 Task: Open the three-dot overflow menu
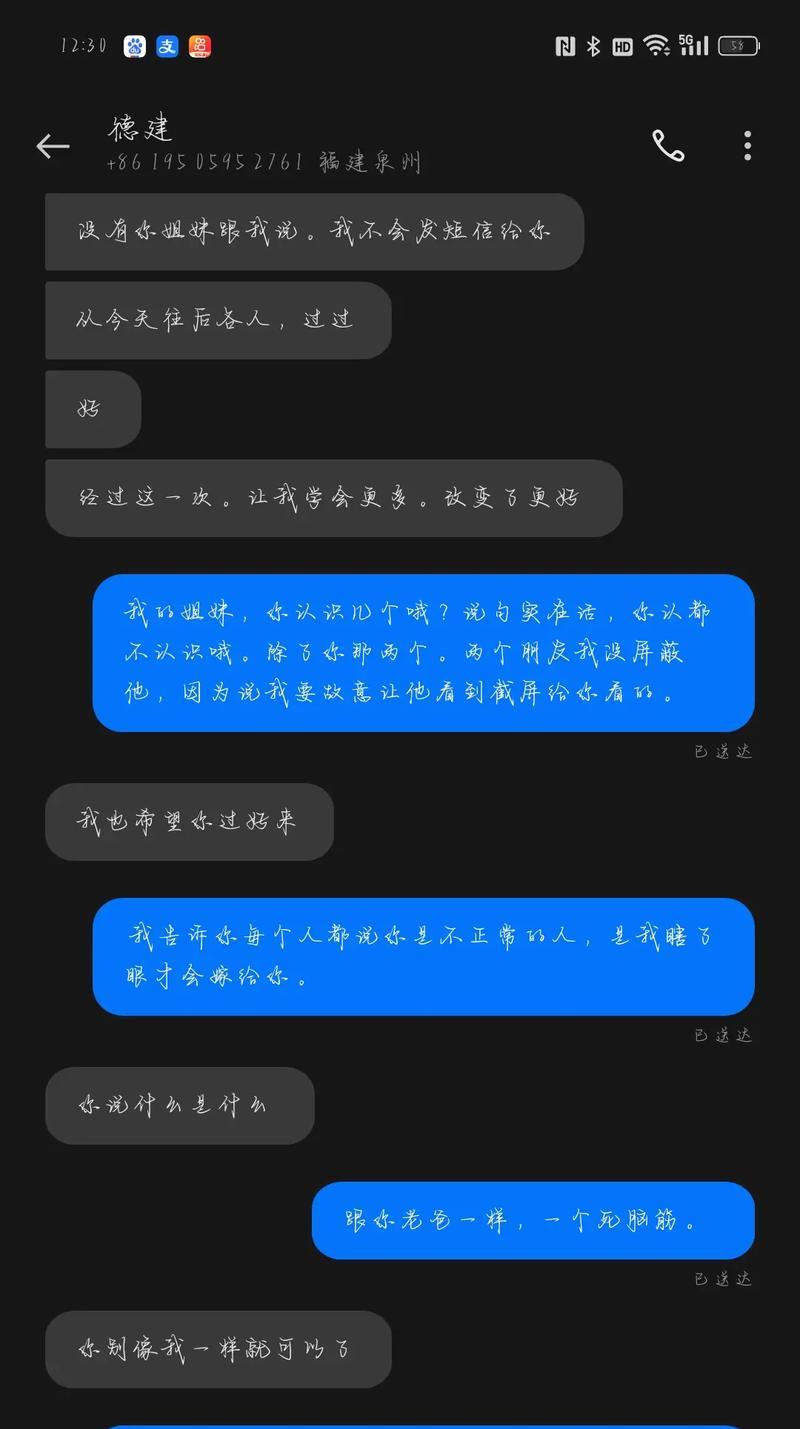747,146
